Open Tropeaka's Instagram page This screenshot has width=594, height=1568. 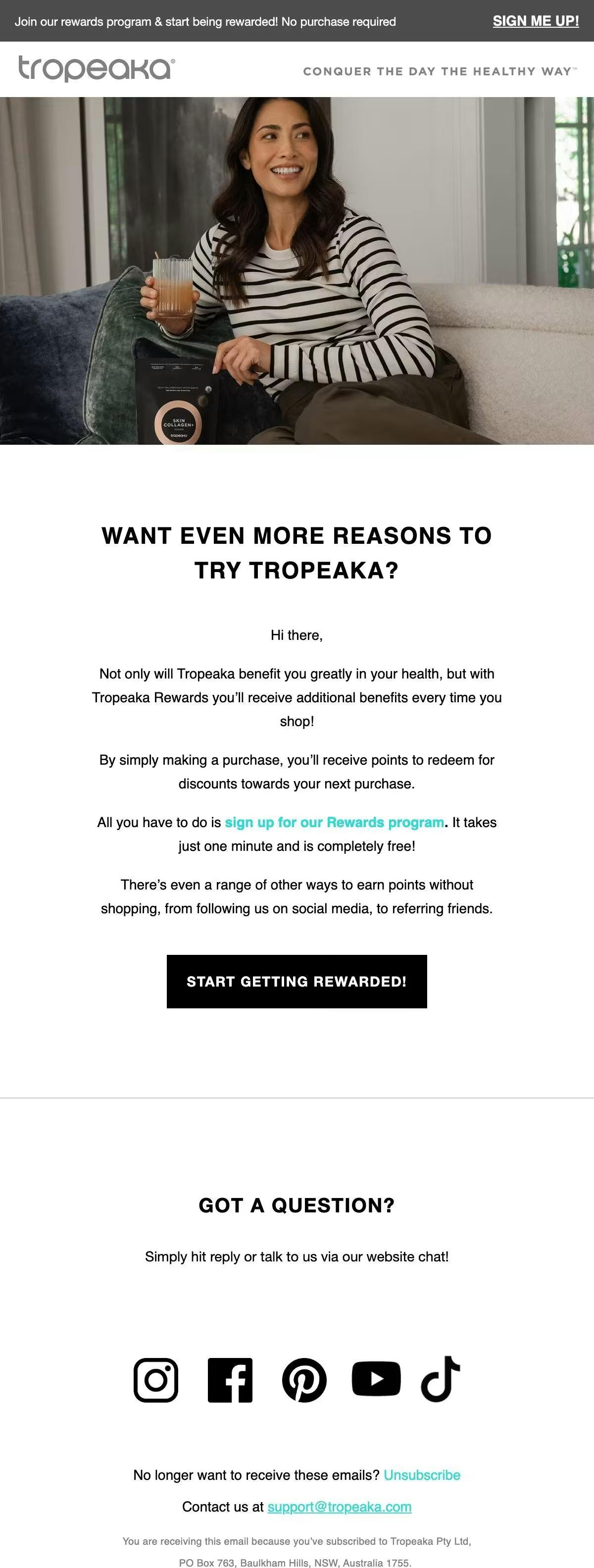click(x=156, y=1380)
